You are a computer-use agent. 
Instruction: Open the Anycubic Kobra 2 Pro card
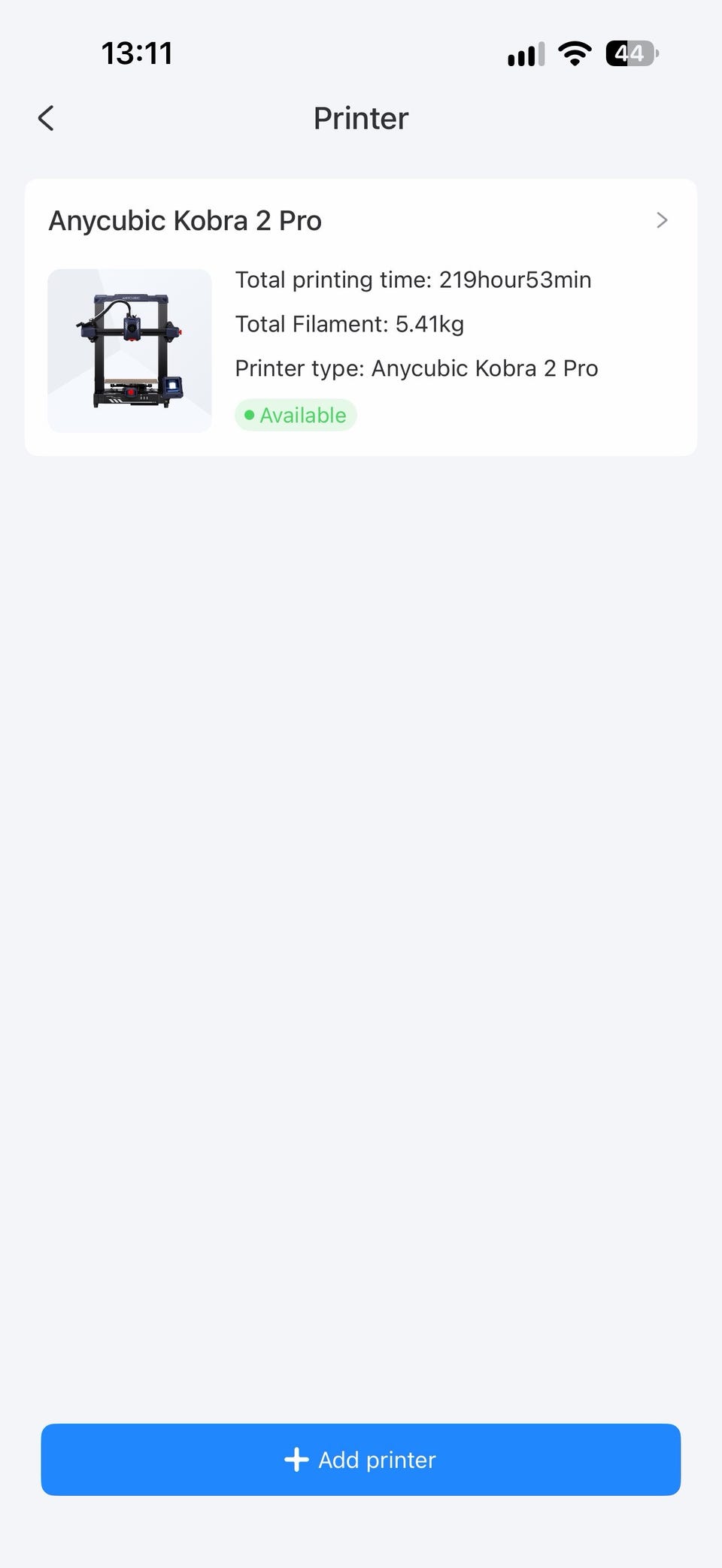361,317
